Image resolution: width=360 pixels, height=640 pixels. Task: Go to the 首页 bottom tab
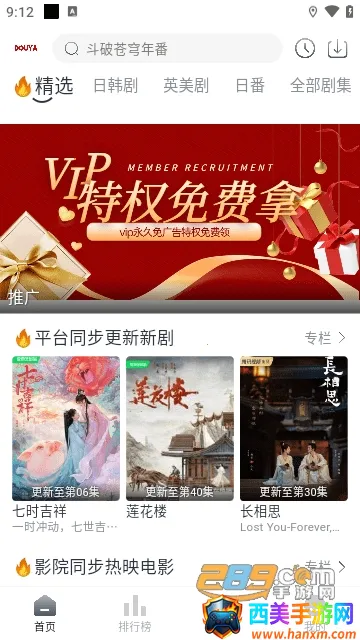pyautogui.click(x=44, y=613)
